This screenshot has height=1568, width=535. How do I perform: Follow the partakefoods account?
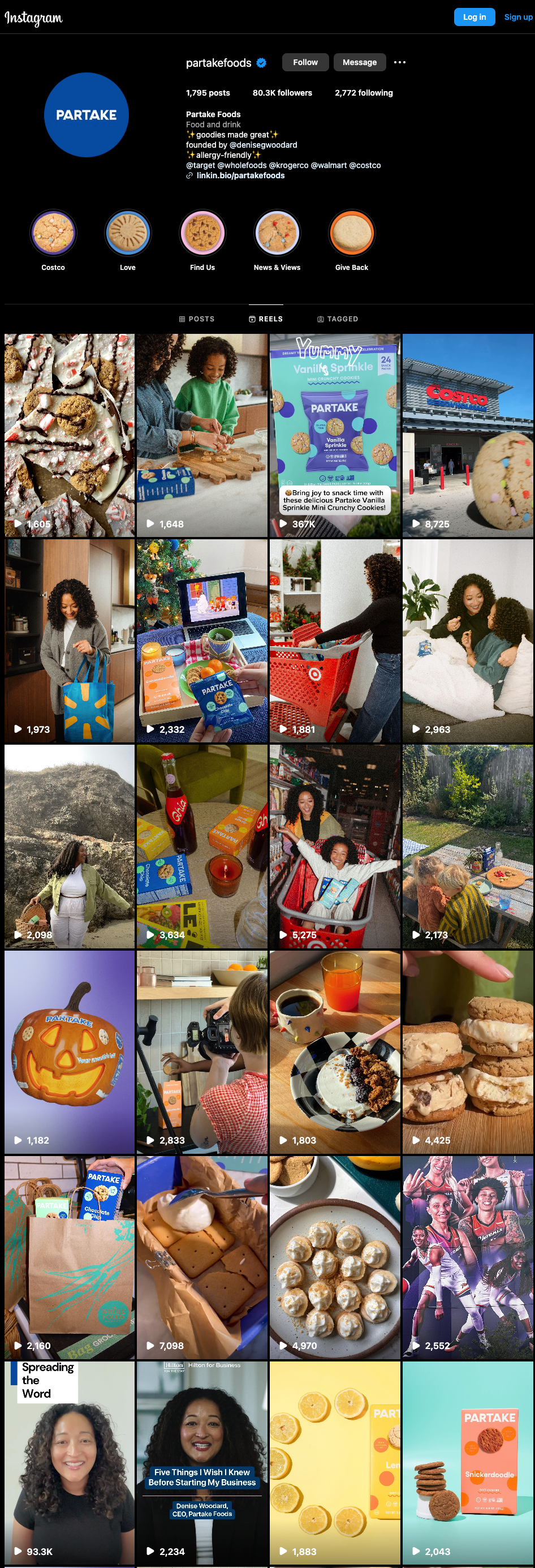305,62
